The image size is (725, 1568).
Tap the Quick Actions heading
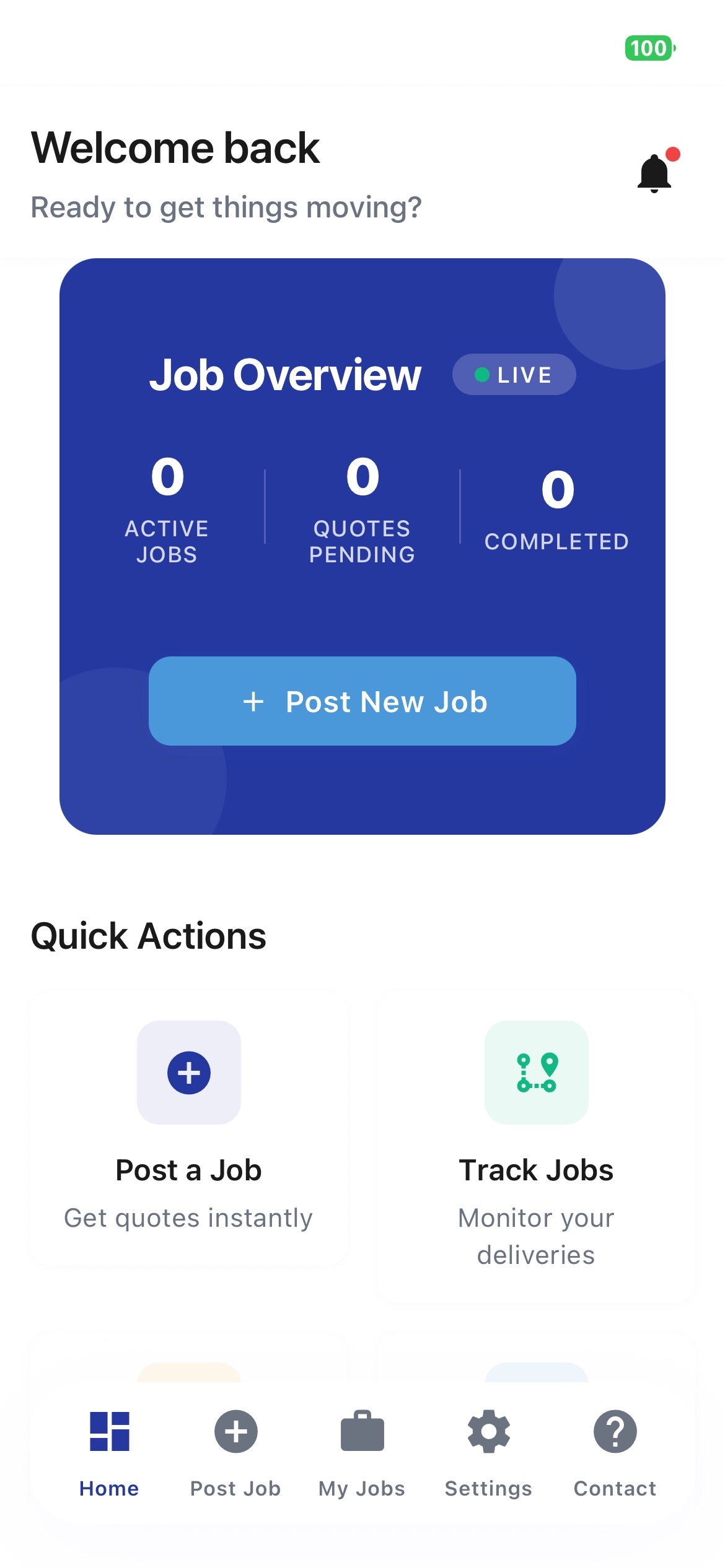(x=149, y=936)
